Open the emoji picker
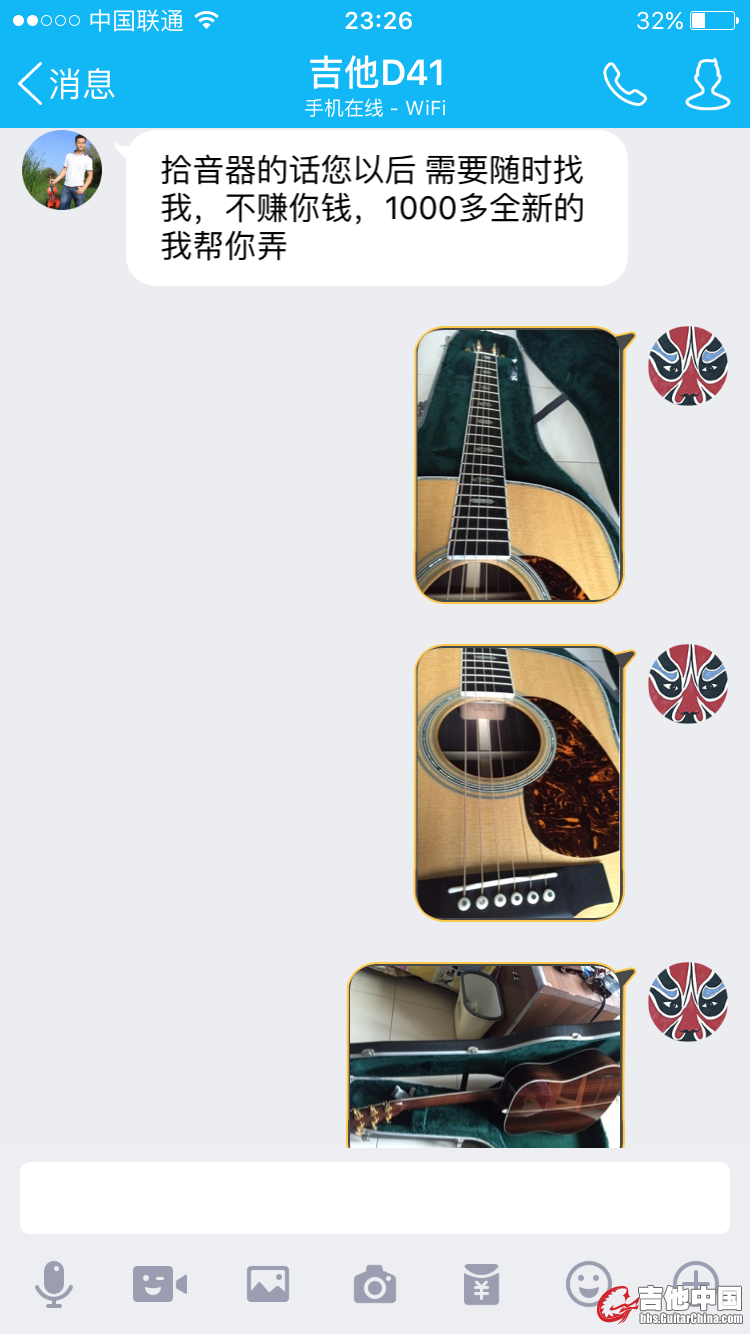Screen dimensions: 750x1334 click(x=589, y=1284)
